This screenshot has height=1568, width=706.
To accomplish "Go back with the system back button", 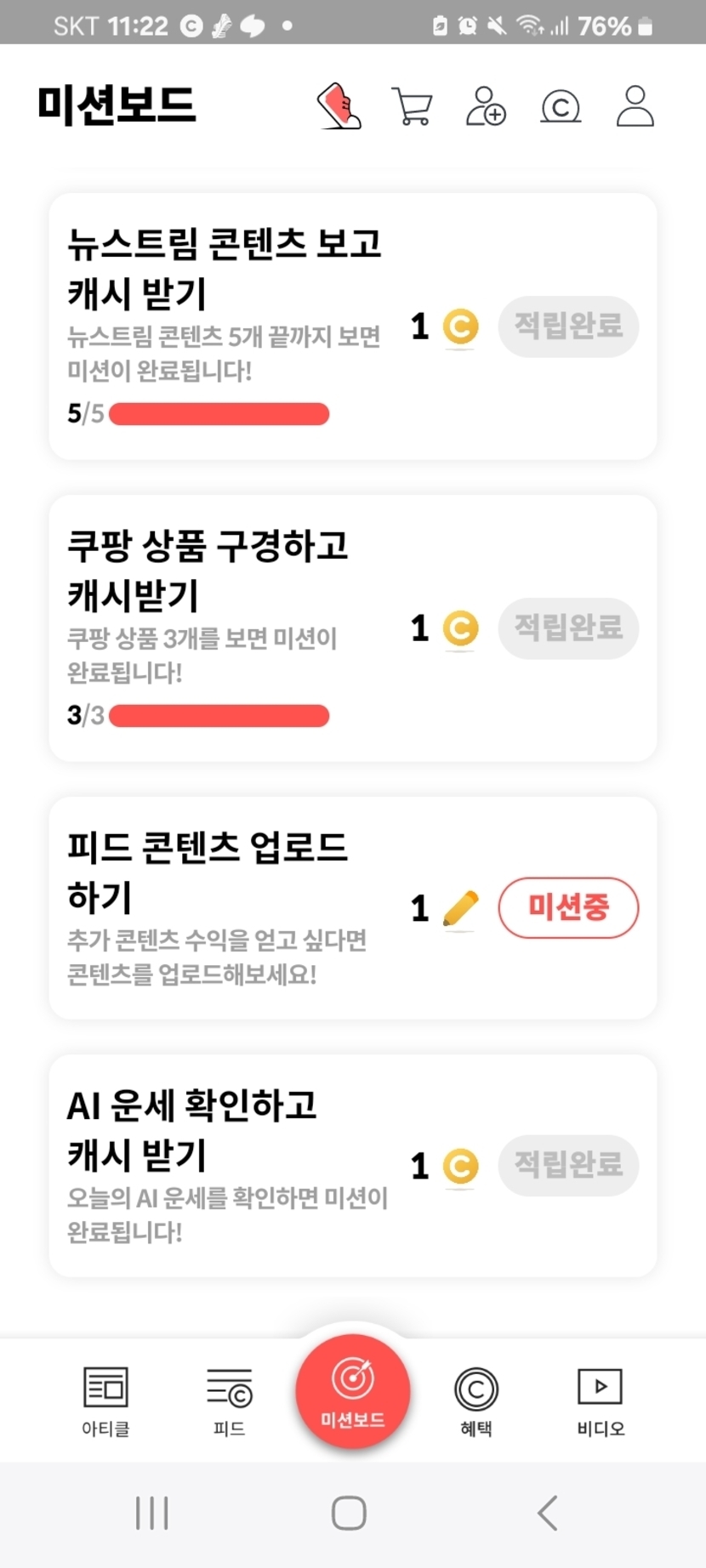I will tap(549, 1514).
